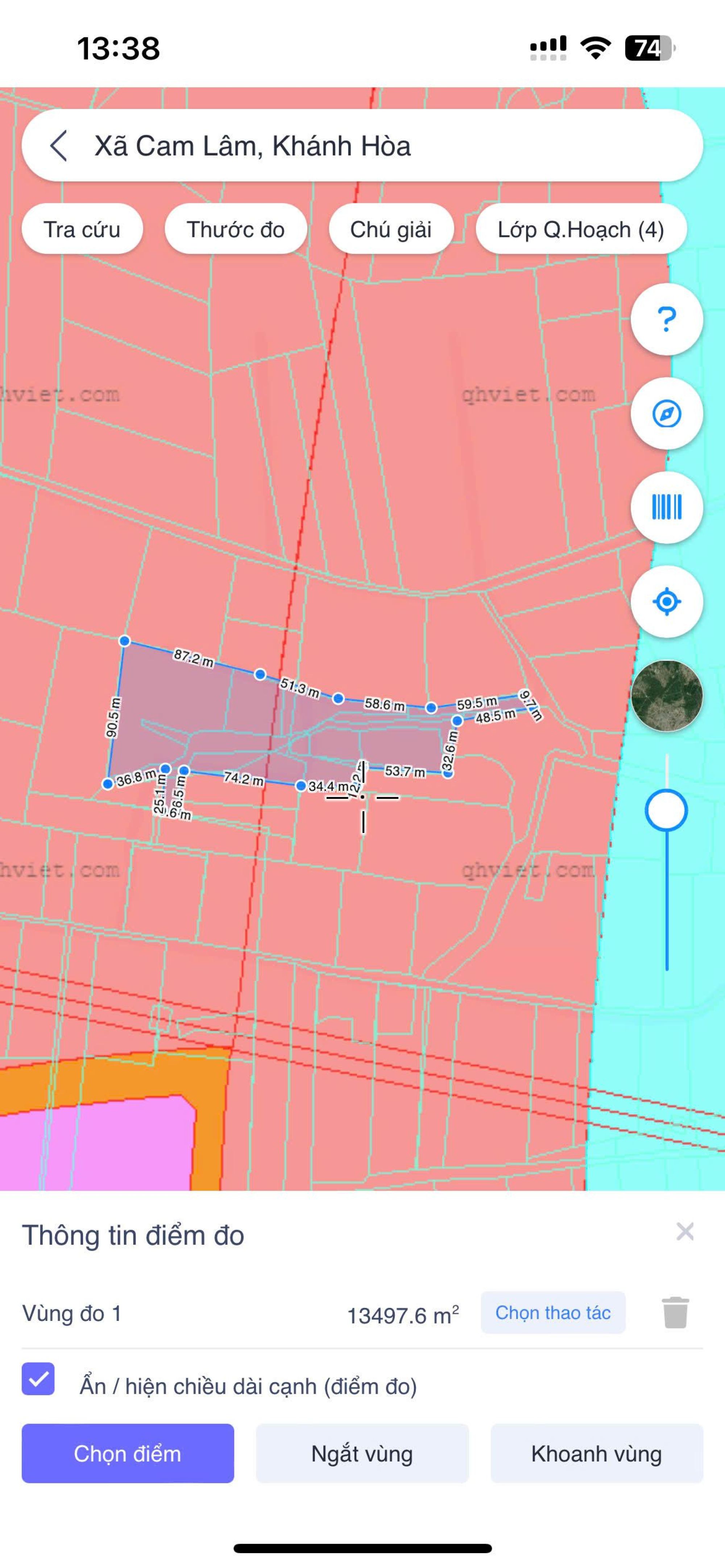Uncheck Ẩn / hiện chiều dài cạnh checkbox
725x1568 pixels.
pos(38,1379)
